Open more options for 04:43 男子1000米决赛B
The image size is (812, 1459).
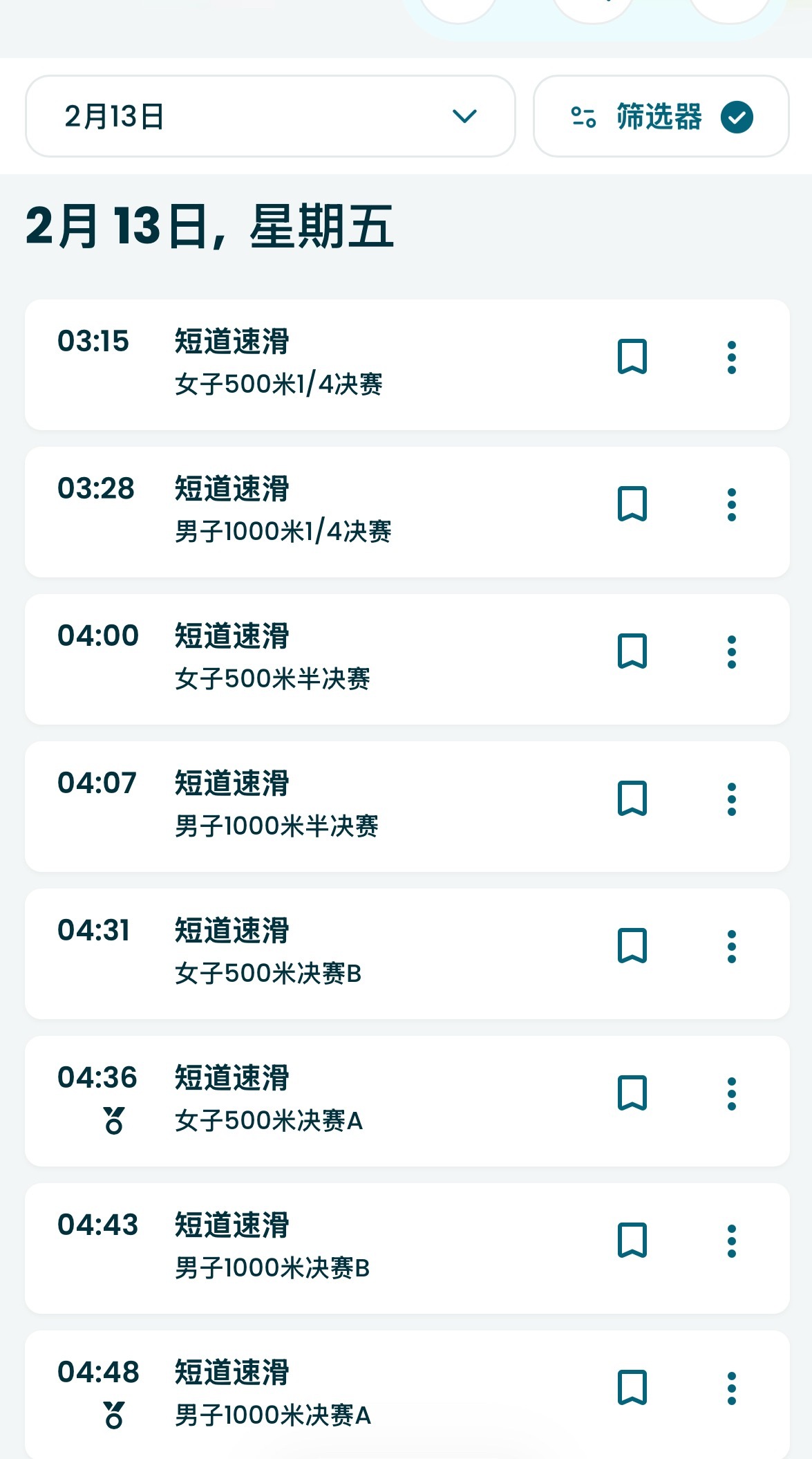(732, 1241)
